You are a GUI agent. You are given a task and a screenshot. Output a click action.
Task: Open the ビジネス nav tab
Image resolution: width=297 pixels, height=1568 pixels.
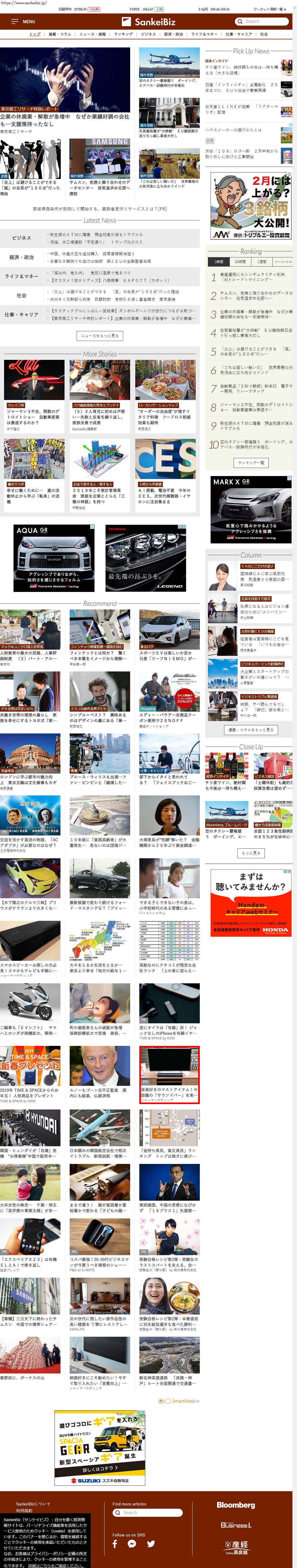(x=148, y=34)
